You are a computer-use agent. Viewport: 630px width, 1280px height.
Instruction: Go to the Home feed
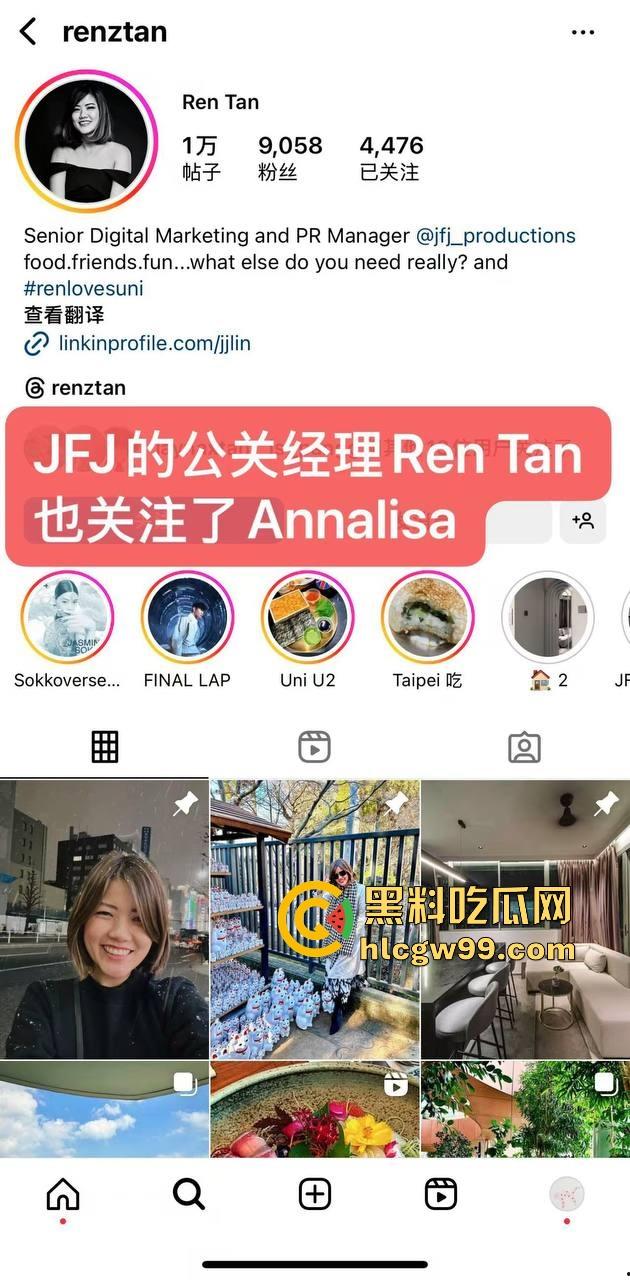63,1194
